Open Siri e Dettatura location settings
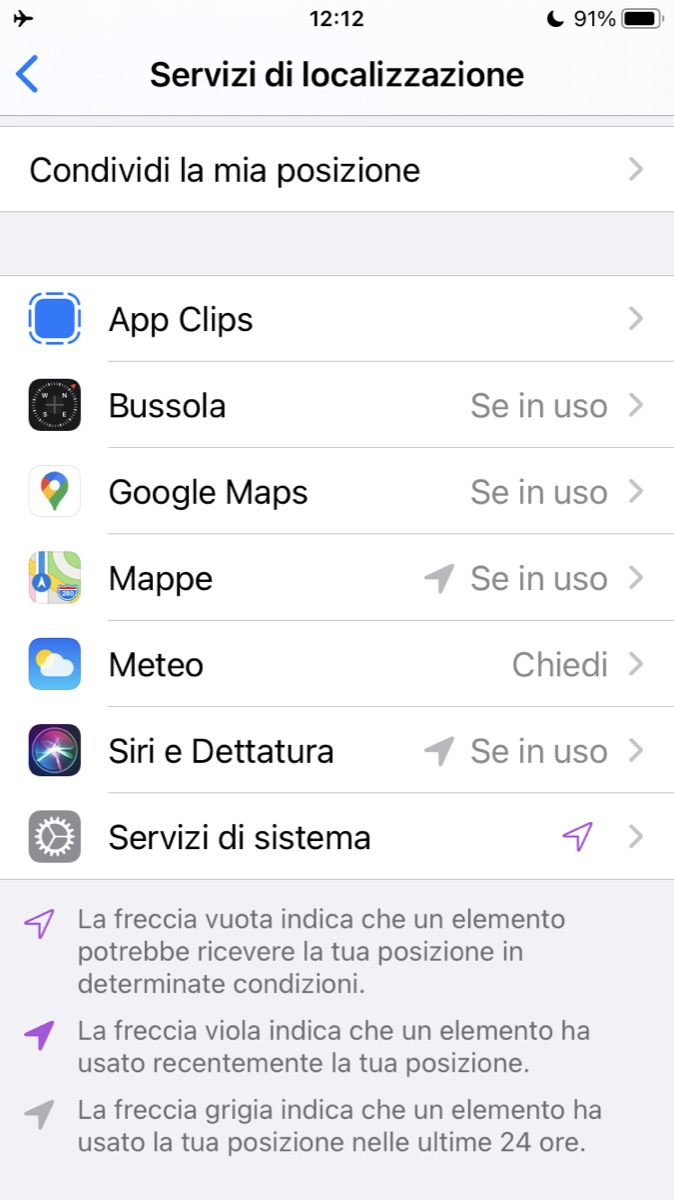Image resolution: width=674 pixels, height=1200 pixels. 336,751
